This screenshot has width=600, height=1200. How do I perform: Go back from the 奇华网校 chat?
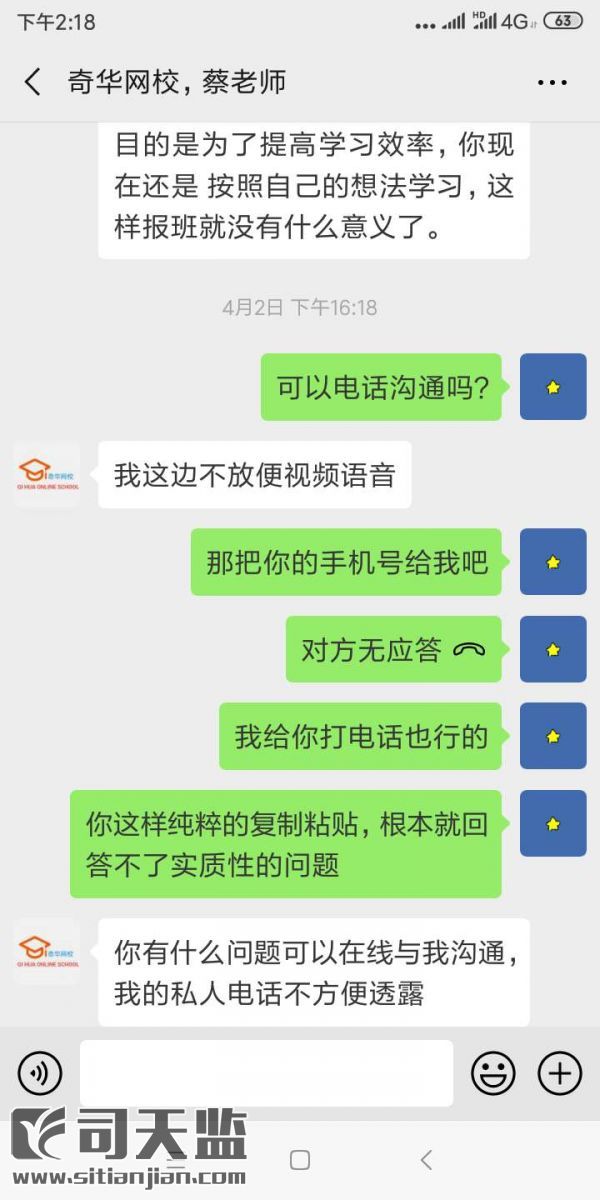tap(33, 82)
